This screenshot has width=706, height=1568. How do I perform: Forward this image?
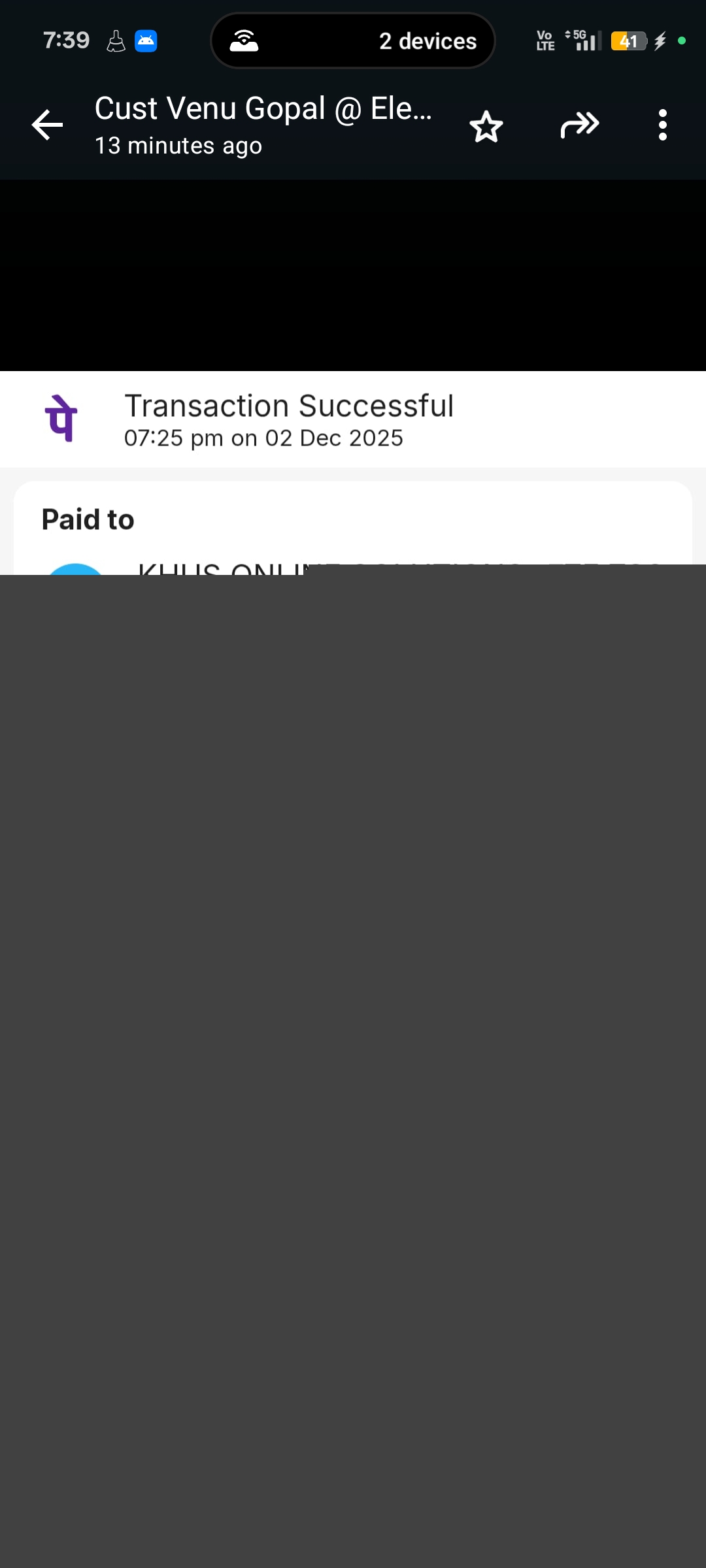[x=579, y=125]
